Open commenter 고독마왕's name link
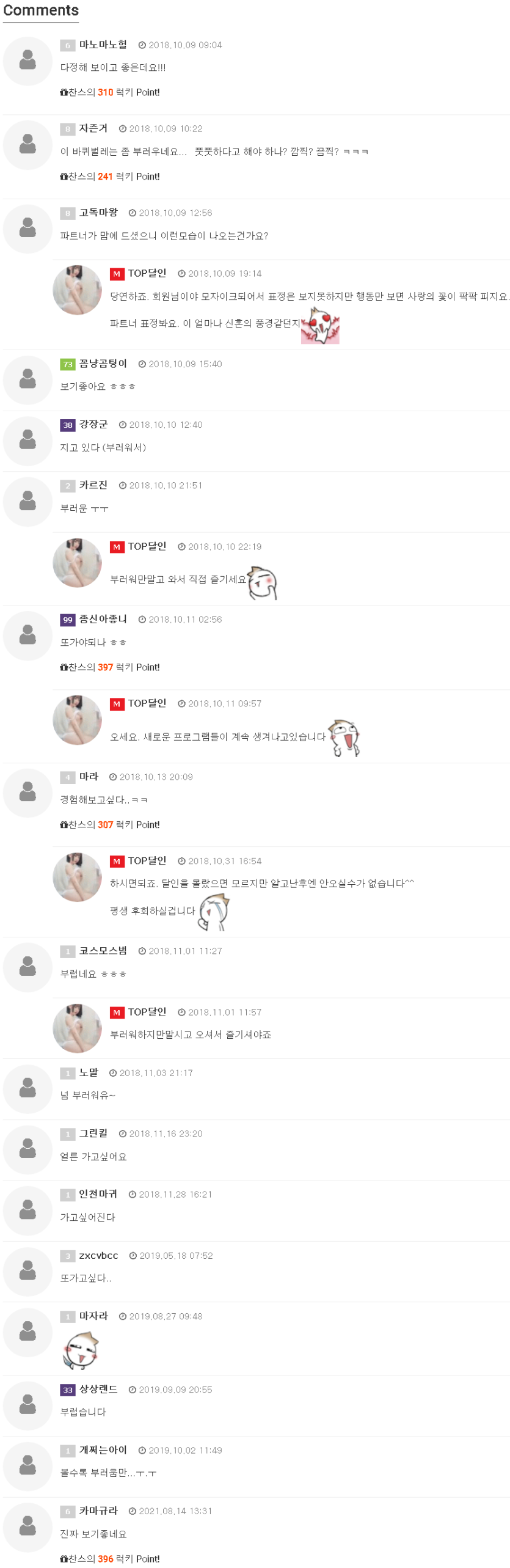This screenshot has height=1568, width=510. [x=98, y=213]
